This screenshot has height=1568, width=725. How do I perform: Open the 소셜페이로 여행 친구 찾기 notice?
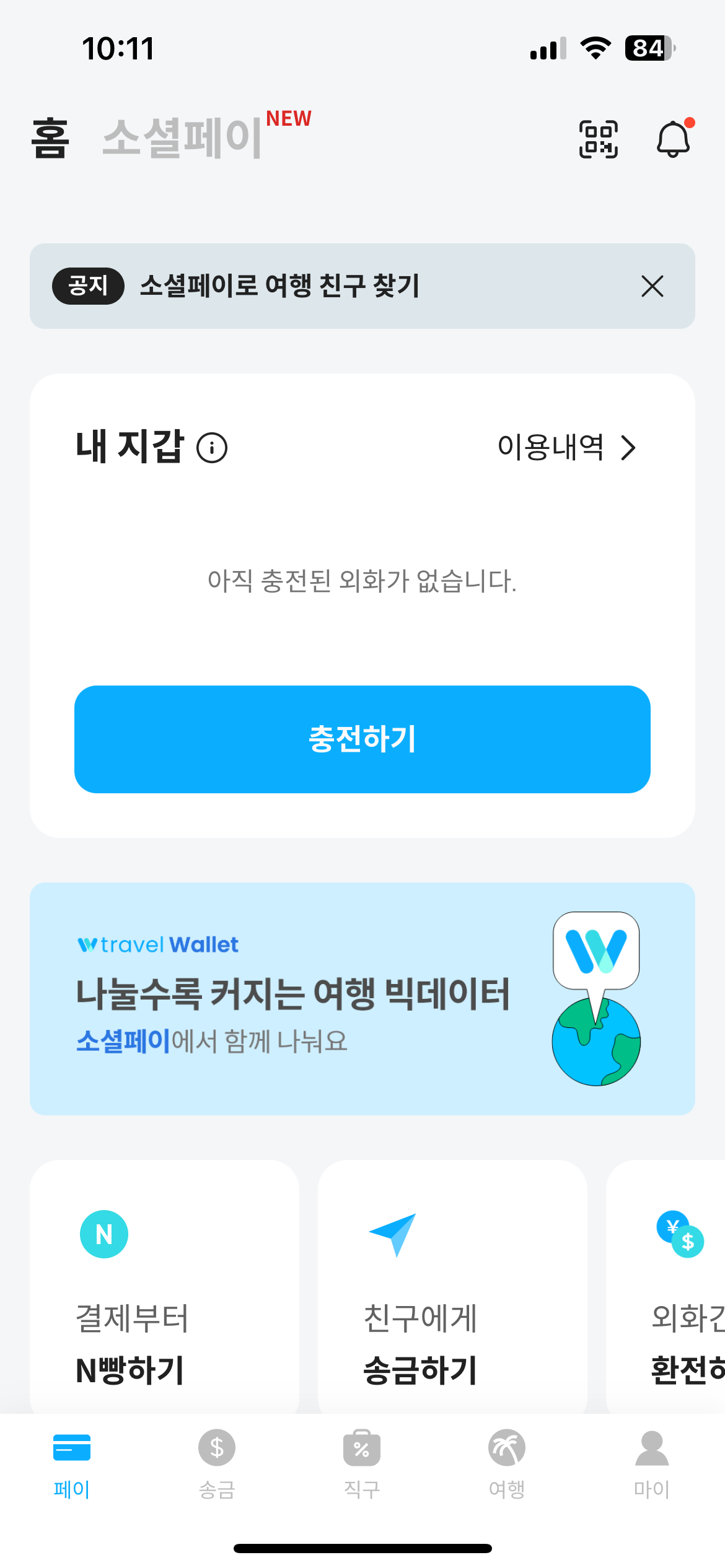coord(280,286)
